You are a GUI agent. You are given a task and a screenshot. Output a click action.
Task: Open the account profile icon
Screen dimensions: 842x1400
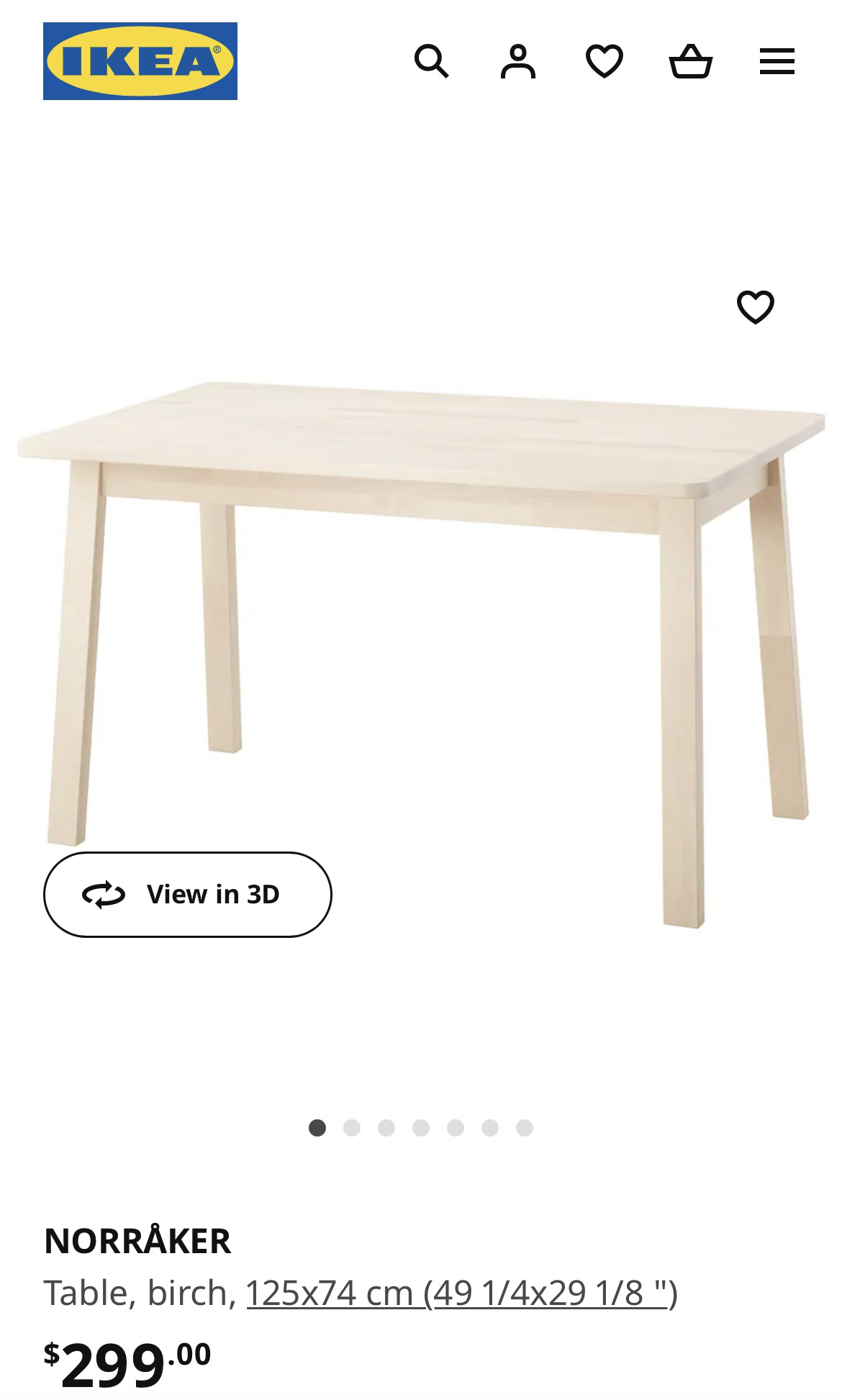pyautogui.click(x=517, y=60)
